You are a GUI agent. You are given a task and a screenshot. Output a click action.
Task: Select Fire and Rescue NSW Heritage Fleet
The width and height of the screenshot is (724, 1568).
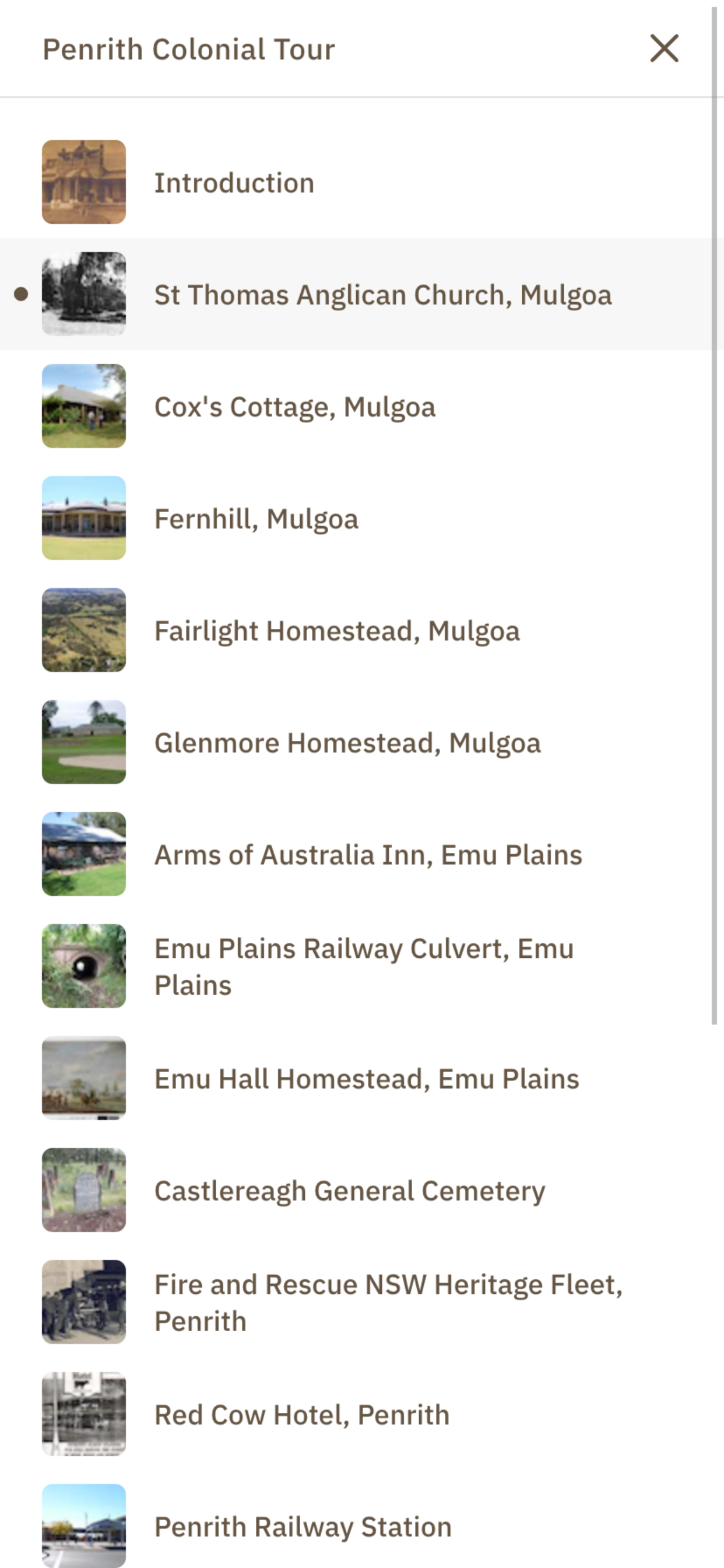tap(356, 1302)
